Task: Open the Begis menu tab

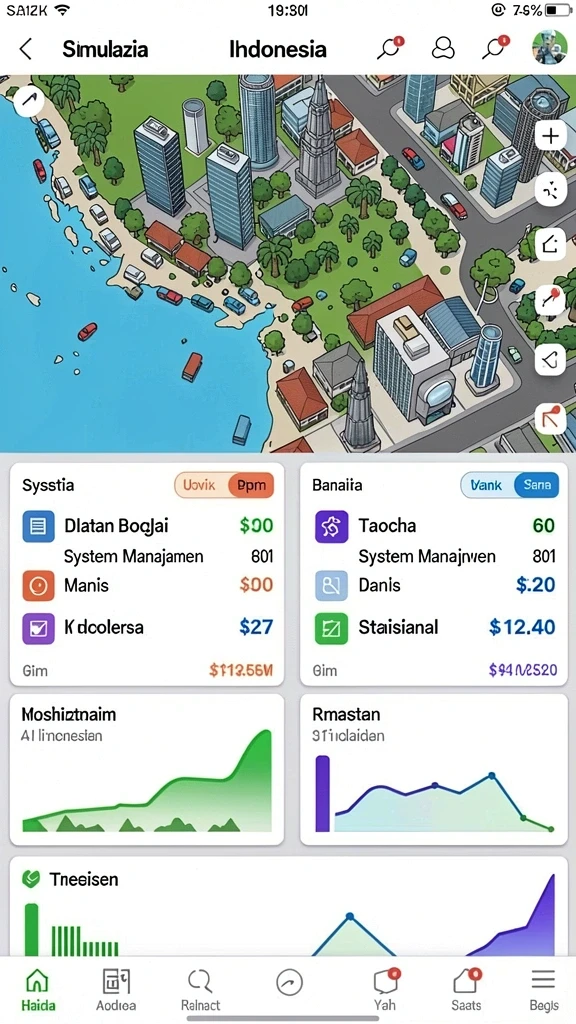Action: (x=543, y=989)
